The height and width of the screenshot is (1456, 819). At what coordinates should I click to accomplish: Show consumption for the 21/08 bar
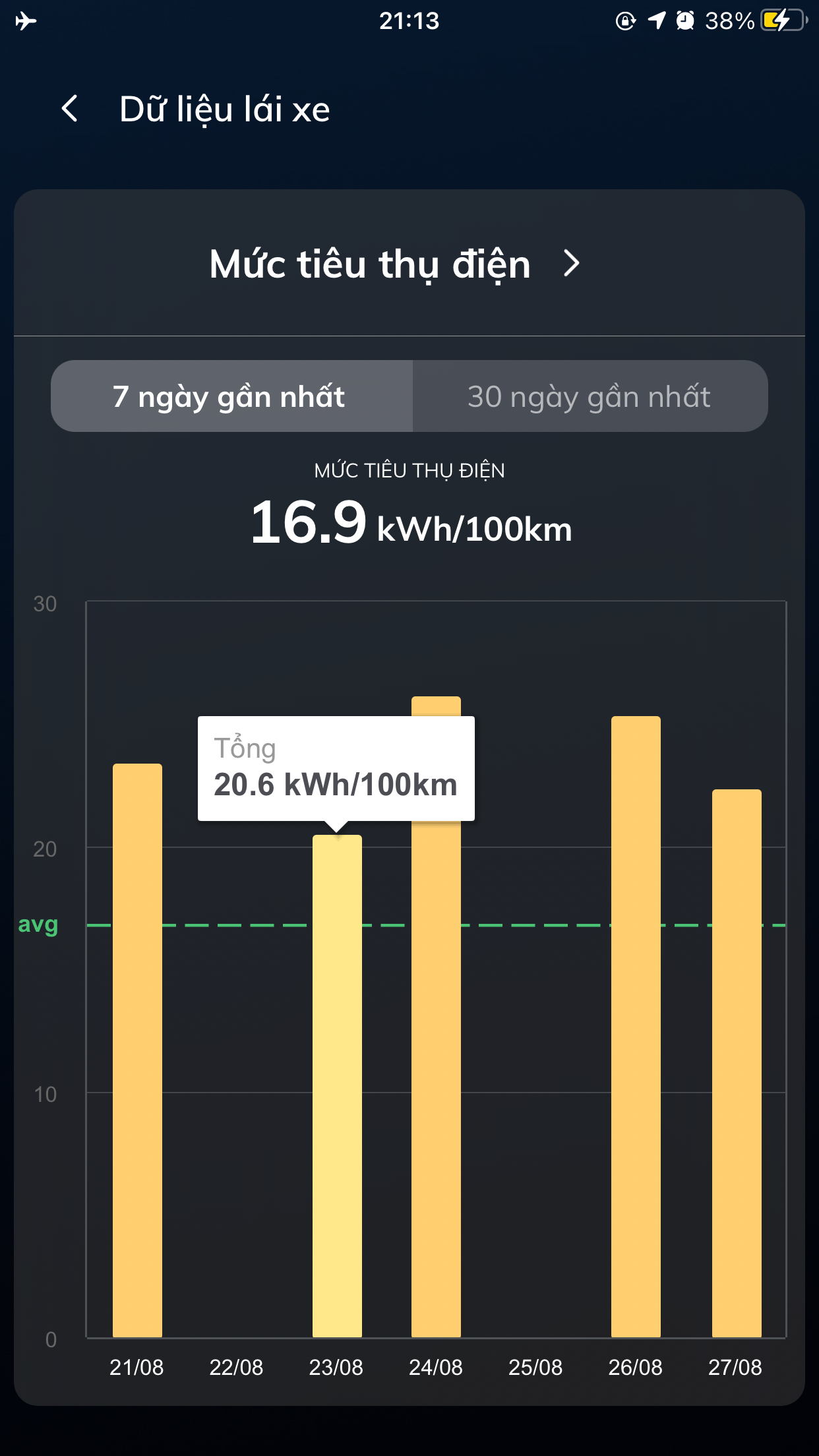137,1055
